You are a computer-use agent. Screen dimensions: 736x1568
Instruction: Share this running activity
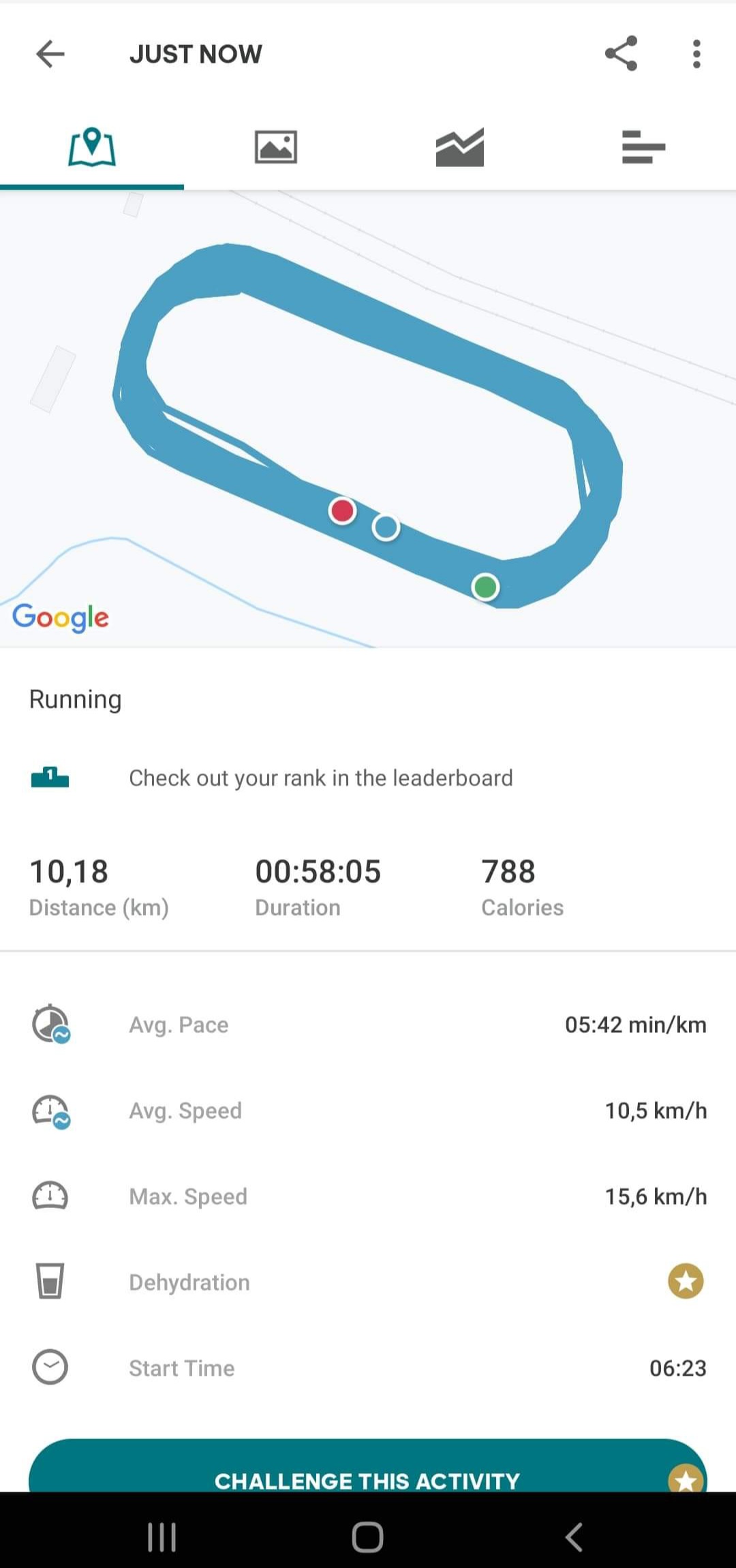pos(621,54)
